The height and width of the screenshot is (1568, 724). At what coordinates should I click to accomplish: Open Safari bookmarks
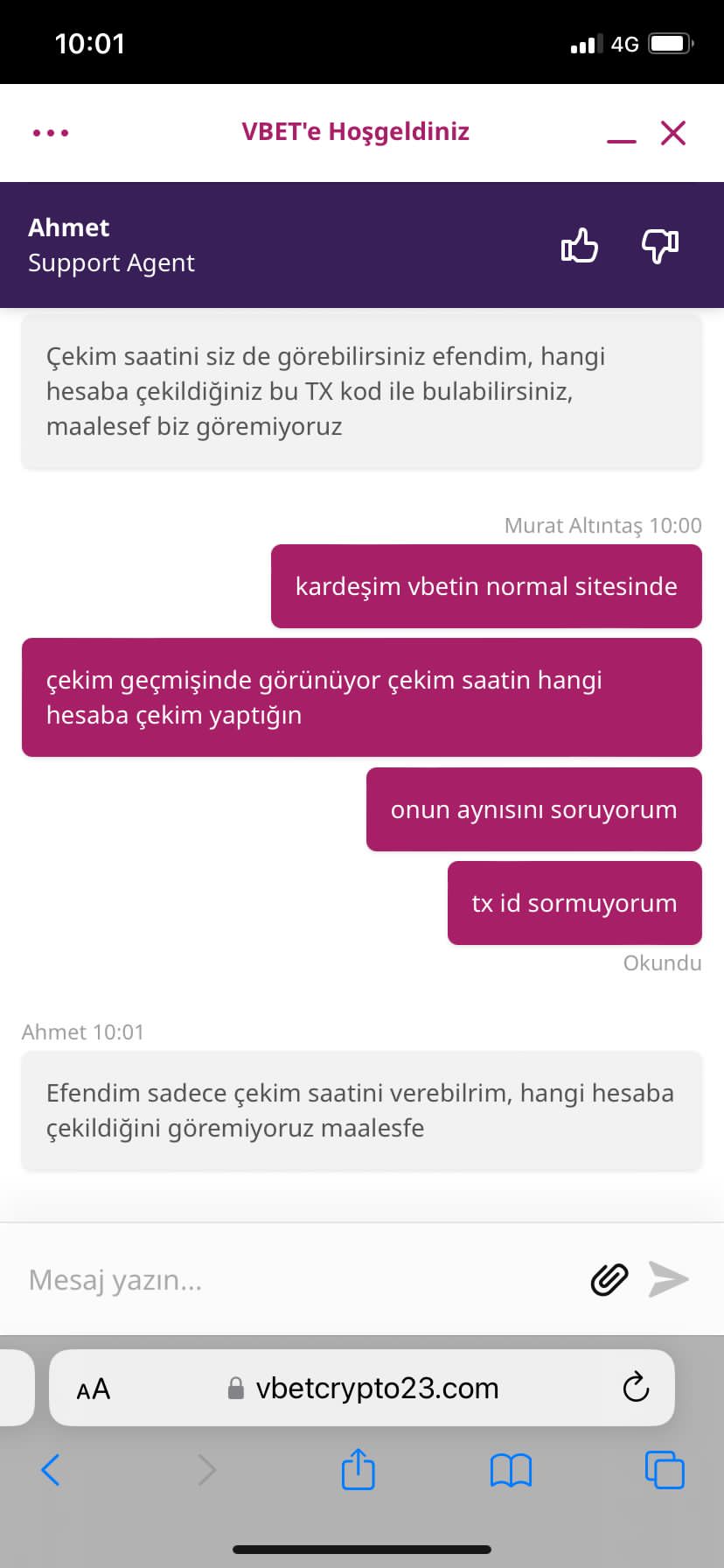[x=511, y=1470]
